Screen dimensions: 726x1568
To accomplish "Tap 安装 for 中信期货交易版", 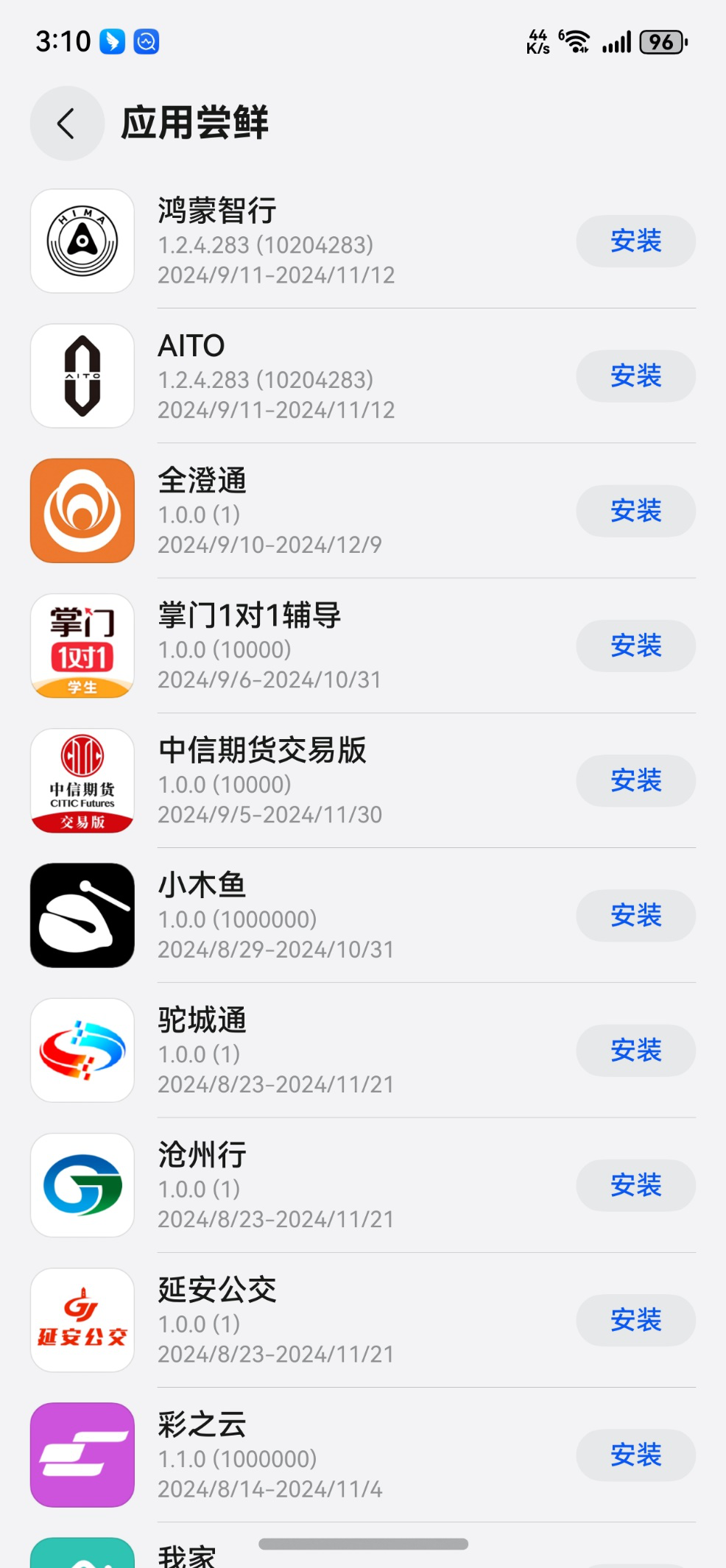I will (635, 780).
